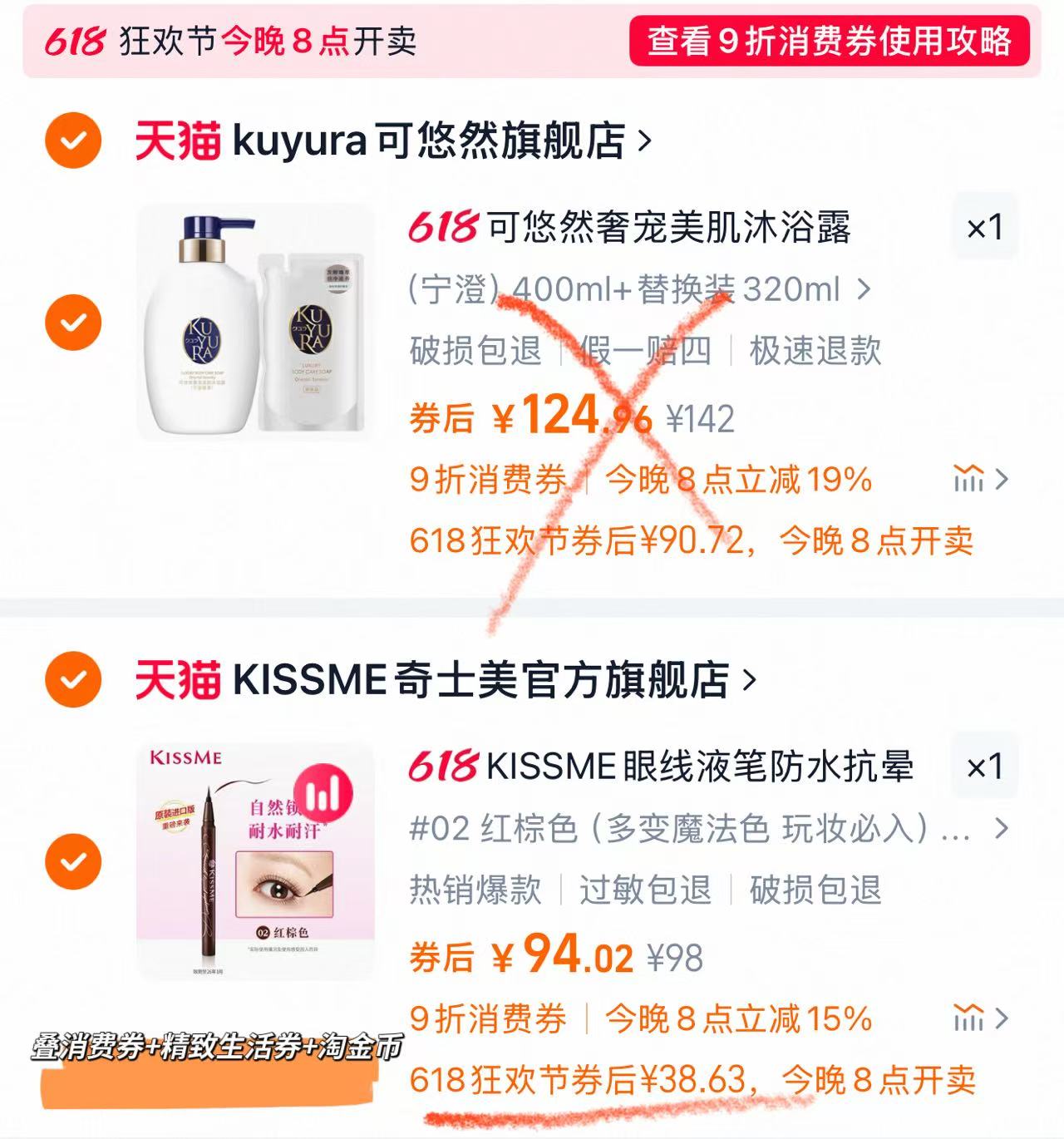Open the 可悠然沐浴露 product image

[255, 322]
